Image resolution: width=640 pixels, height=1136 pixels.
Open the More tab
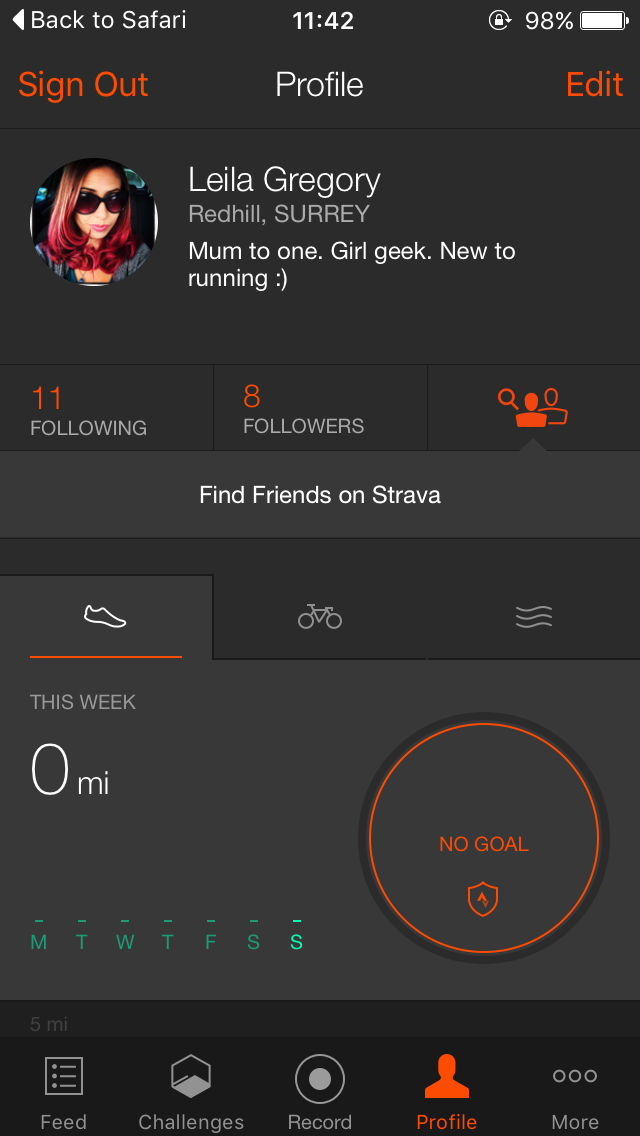click(x=575, y=1092)
